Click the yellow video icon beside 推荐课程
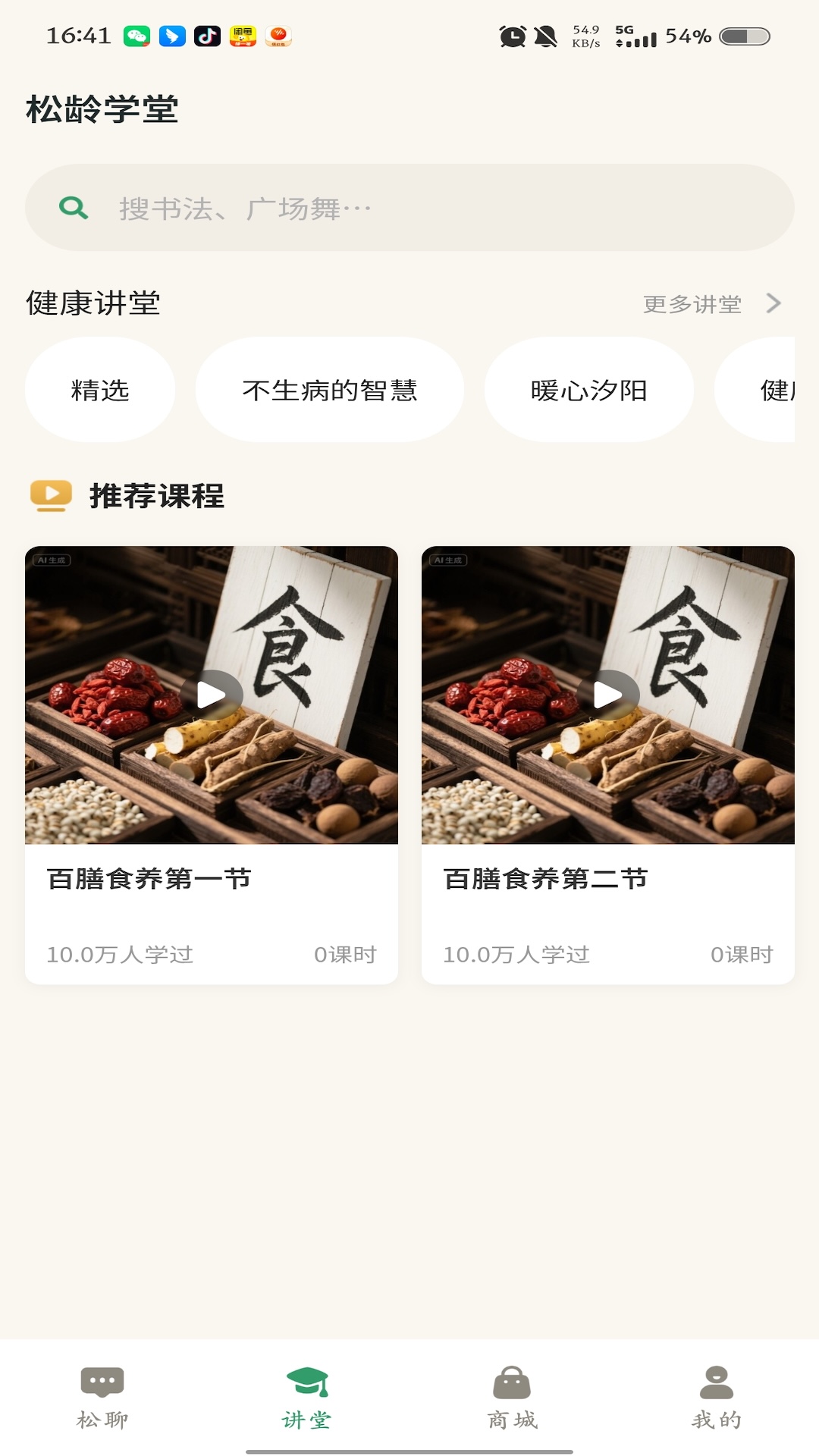The width and height of the screenshot is (819, 1456). (49, 496)
